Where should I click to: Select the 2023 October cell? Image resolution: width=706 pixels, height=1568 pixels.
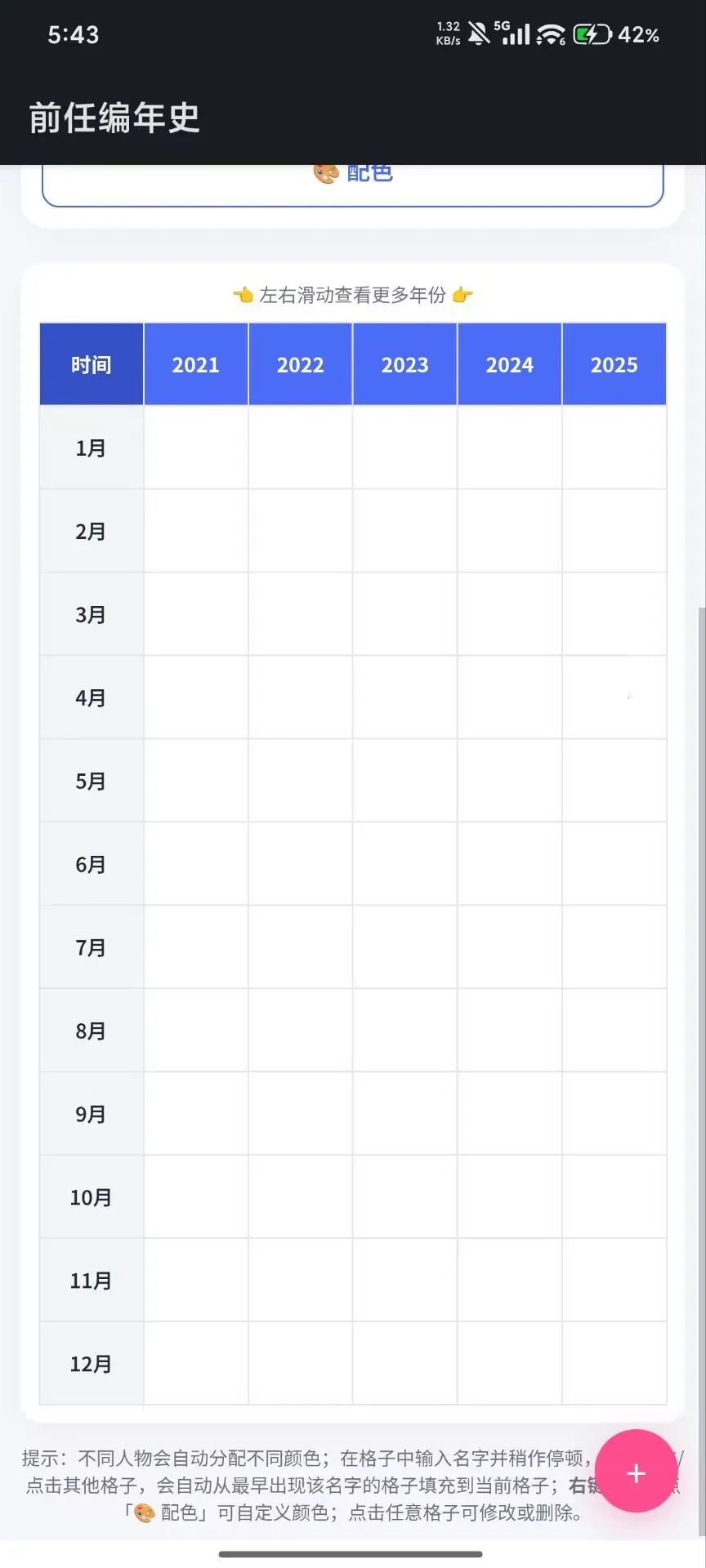pos(405,1197)
